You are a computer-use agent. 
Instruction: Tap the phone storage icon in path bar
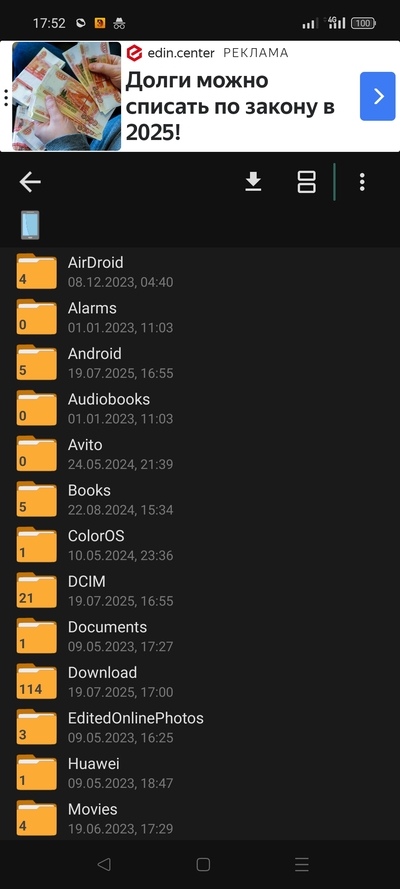pos(30,225)
